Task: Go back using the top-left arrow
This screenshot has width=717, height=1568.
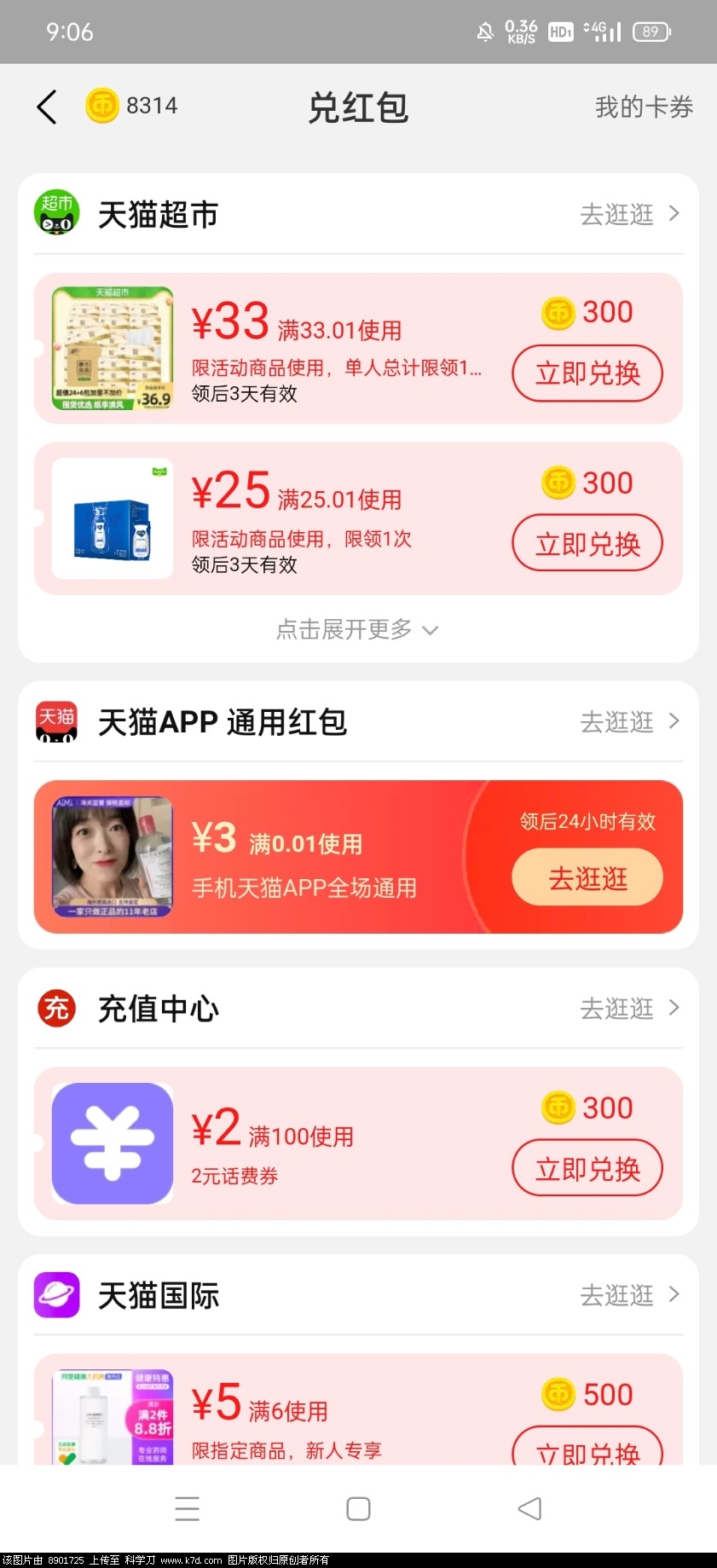Action: [48, 107]
